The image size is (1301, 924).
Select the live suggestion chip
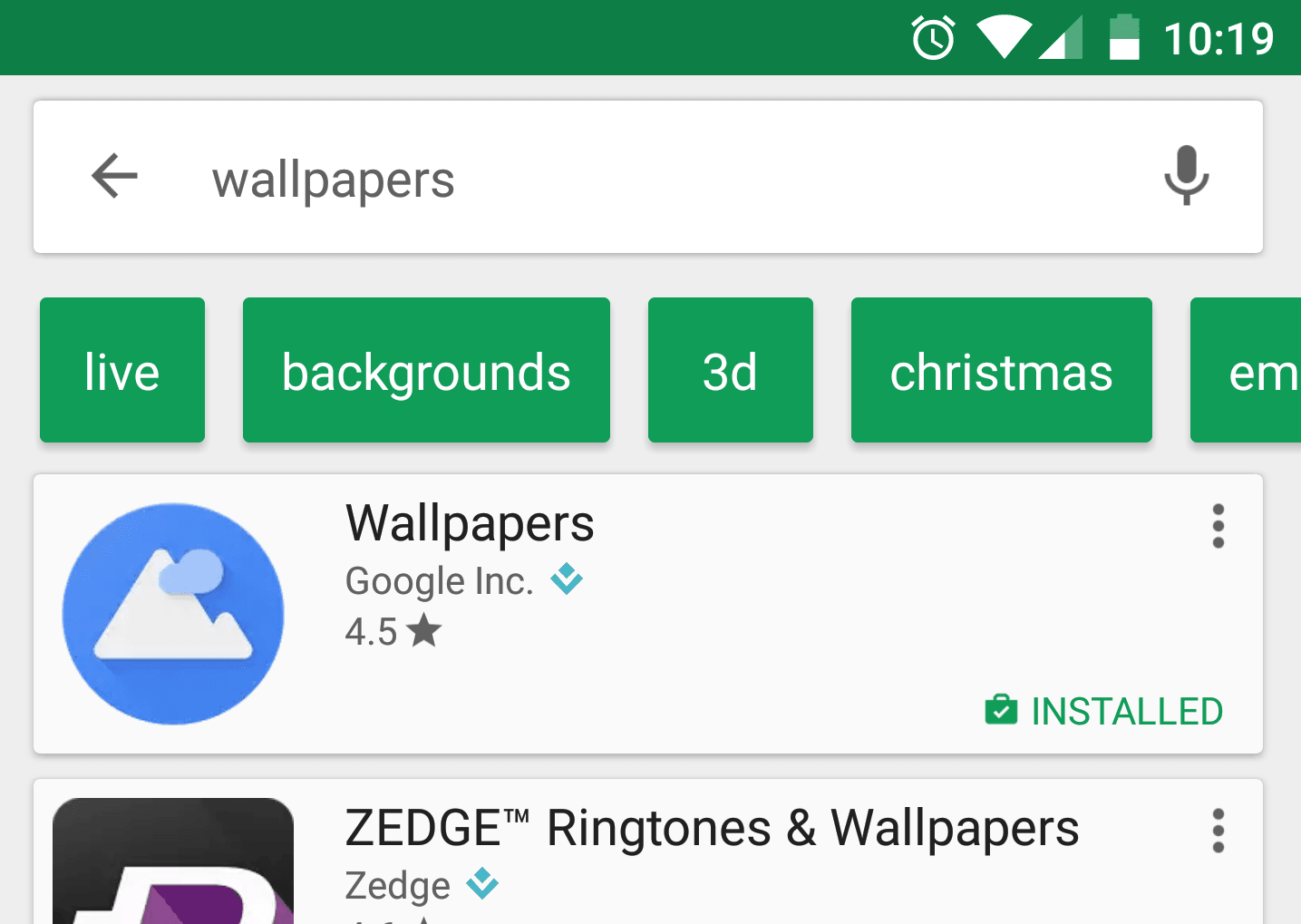[x=122, y=371]
